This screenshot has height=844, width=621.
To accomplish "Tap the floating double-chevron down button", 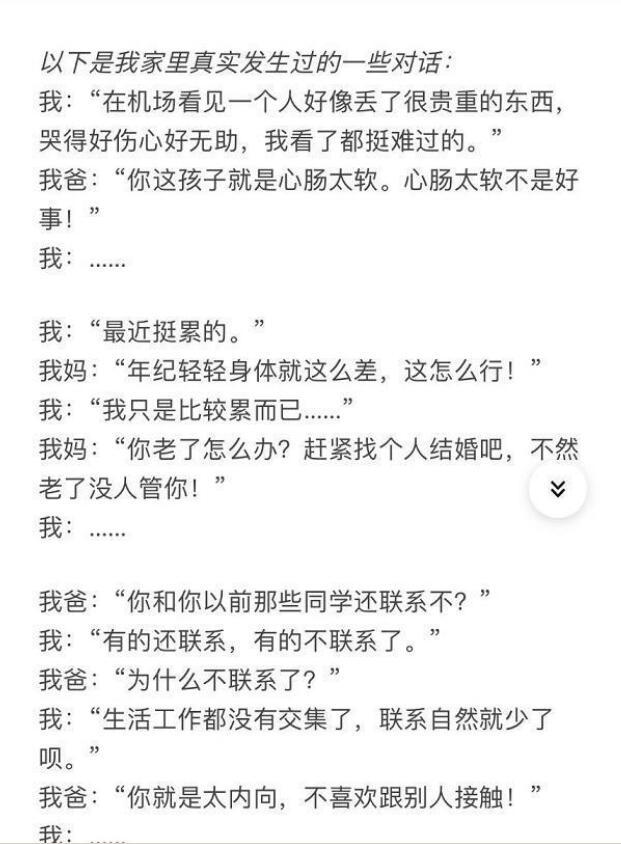I will [x=558, y=489].
